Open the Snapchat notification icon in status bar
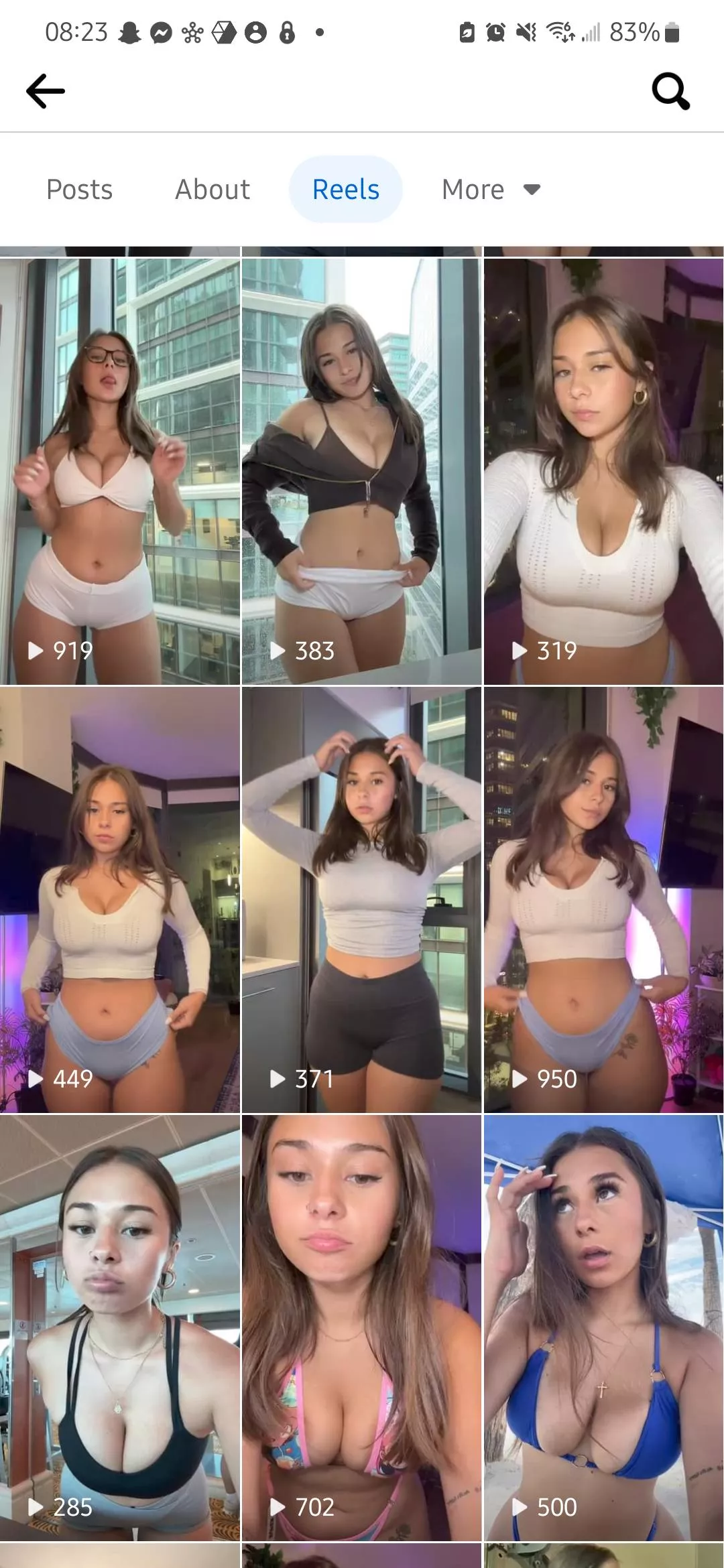Viewport: 724px width, 1568px height. [x=130, y=31]
